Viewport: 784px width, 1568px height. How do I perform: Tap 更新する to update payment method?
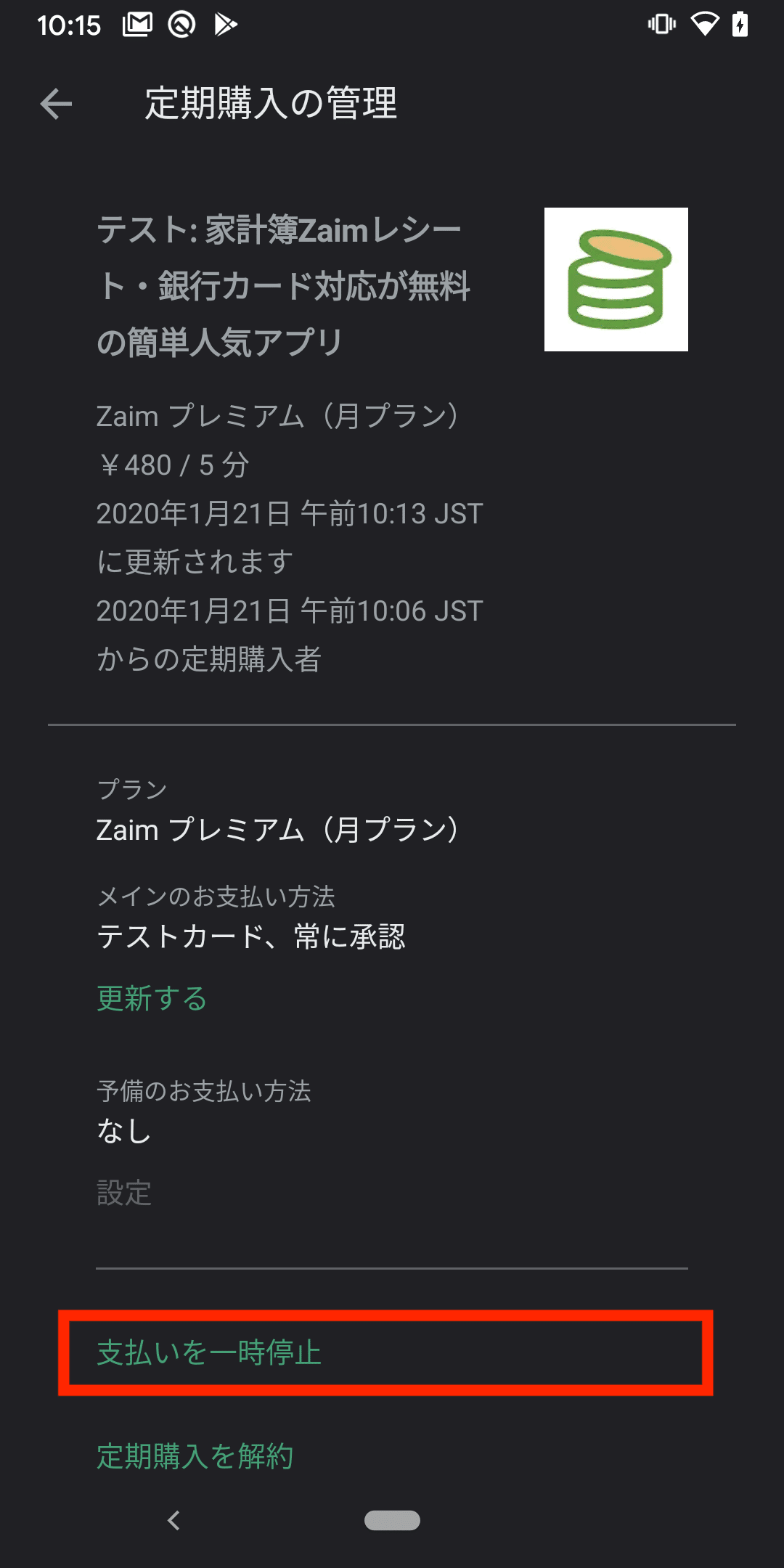point(152,998)
